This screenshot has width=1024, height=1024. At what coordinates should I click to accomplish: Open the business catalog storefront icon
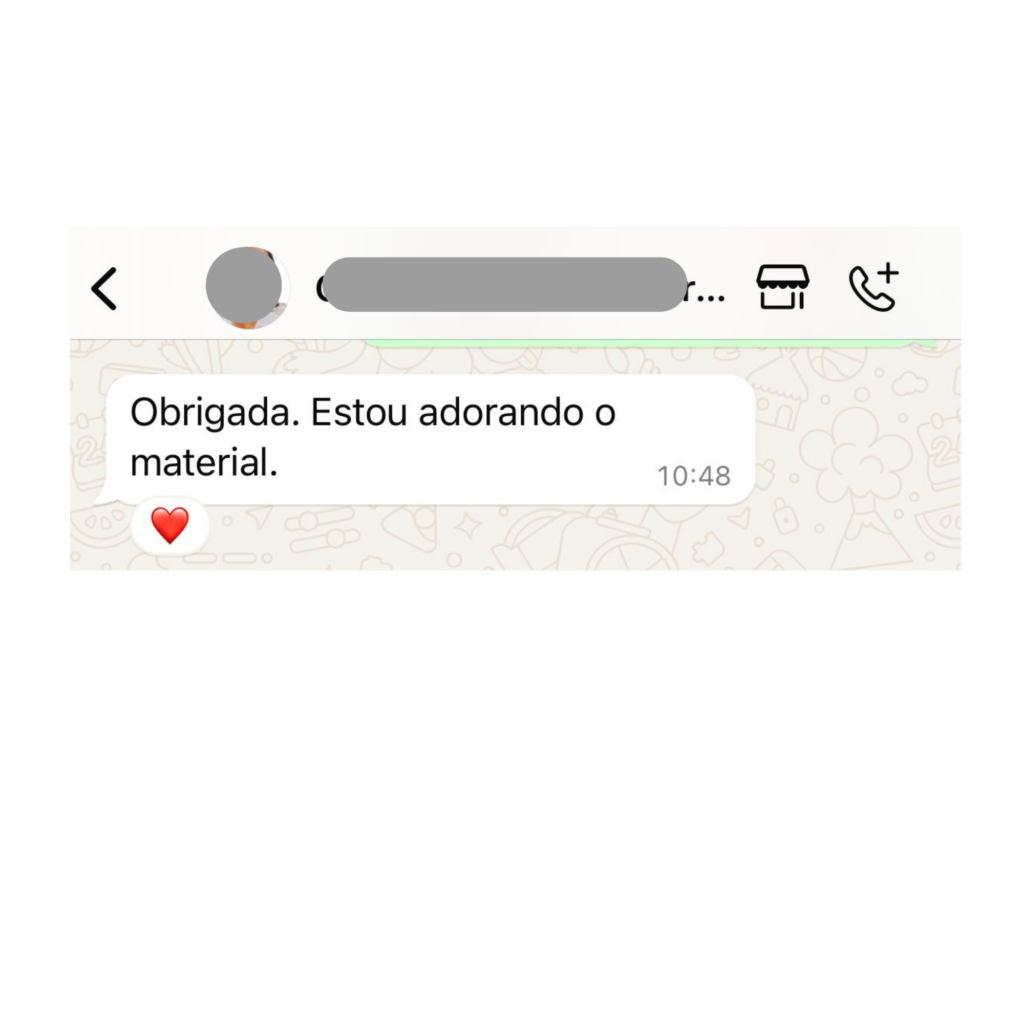[x=782, y=287]
